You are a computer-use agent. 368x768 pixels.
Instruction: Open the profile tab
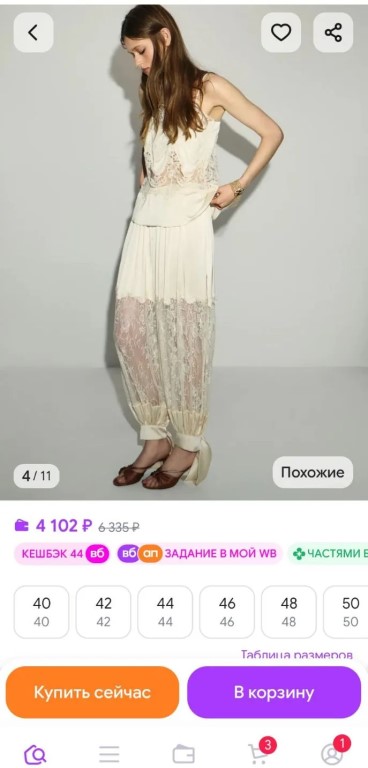tap(333, 752)
